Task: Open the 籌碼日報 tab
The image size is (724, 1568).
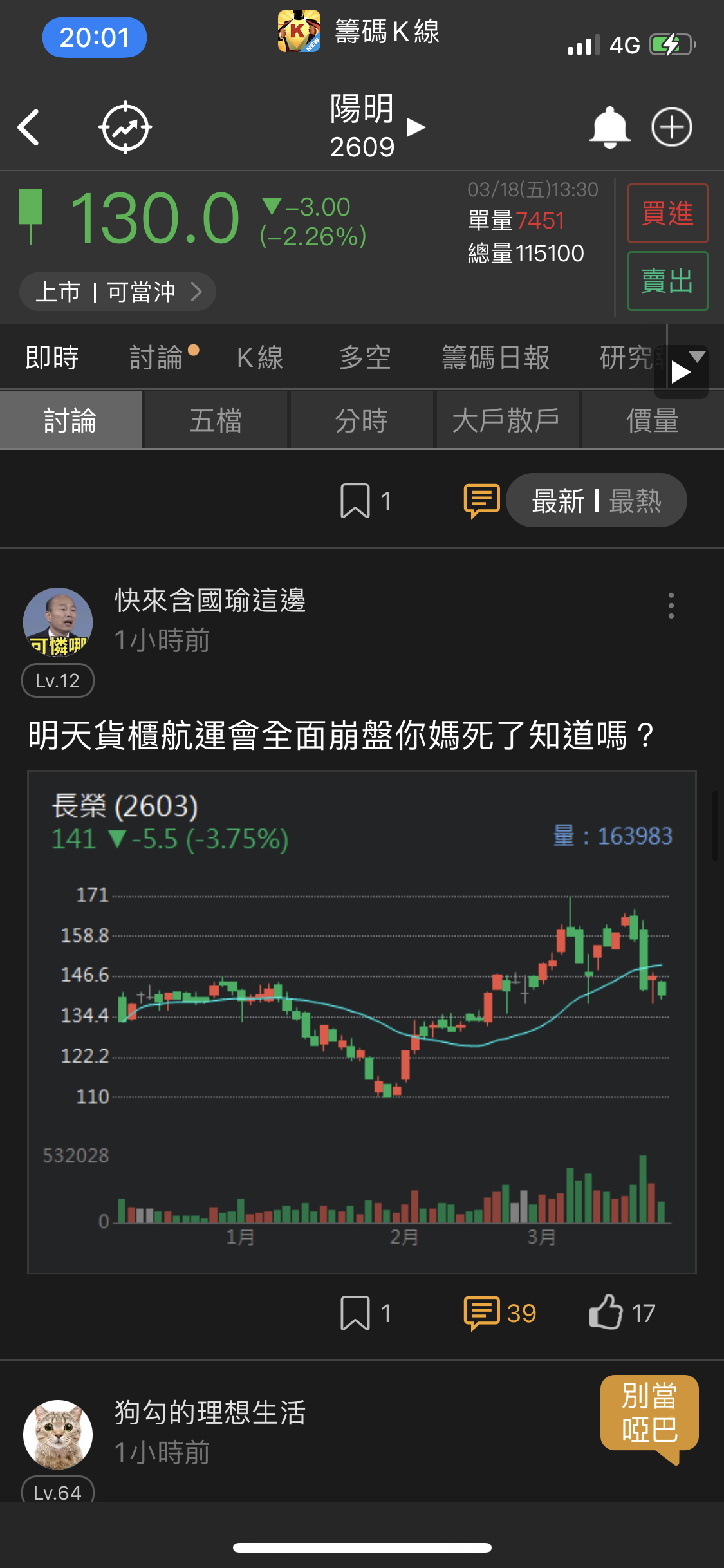Action: (x=496, y=358)
